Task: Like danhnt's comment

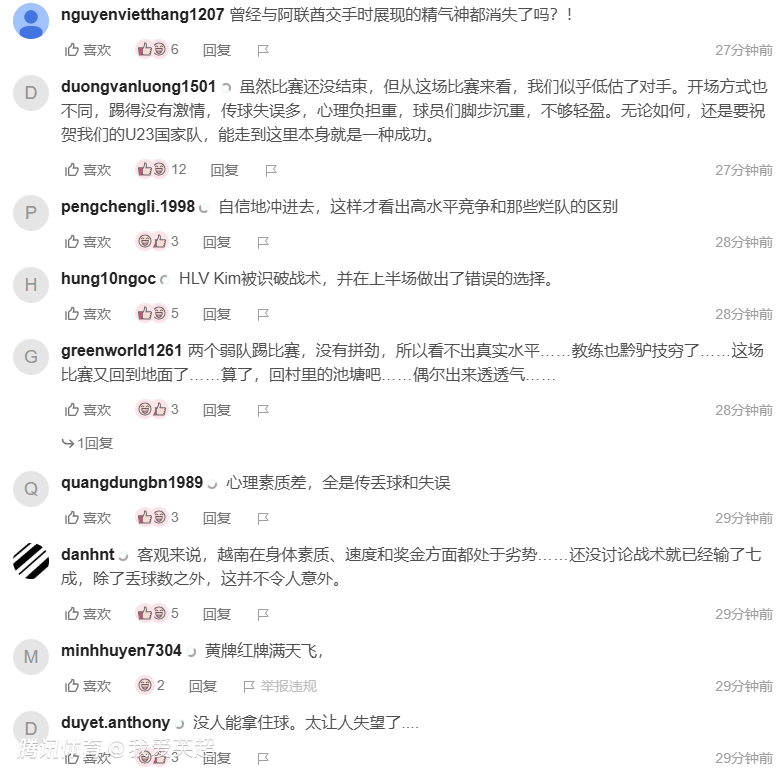Action: point(88,614)
